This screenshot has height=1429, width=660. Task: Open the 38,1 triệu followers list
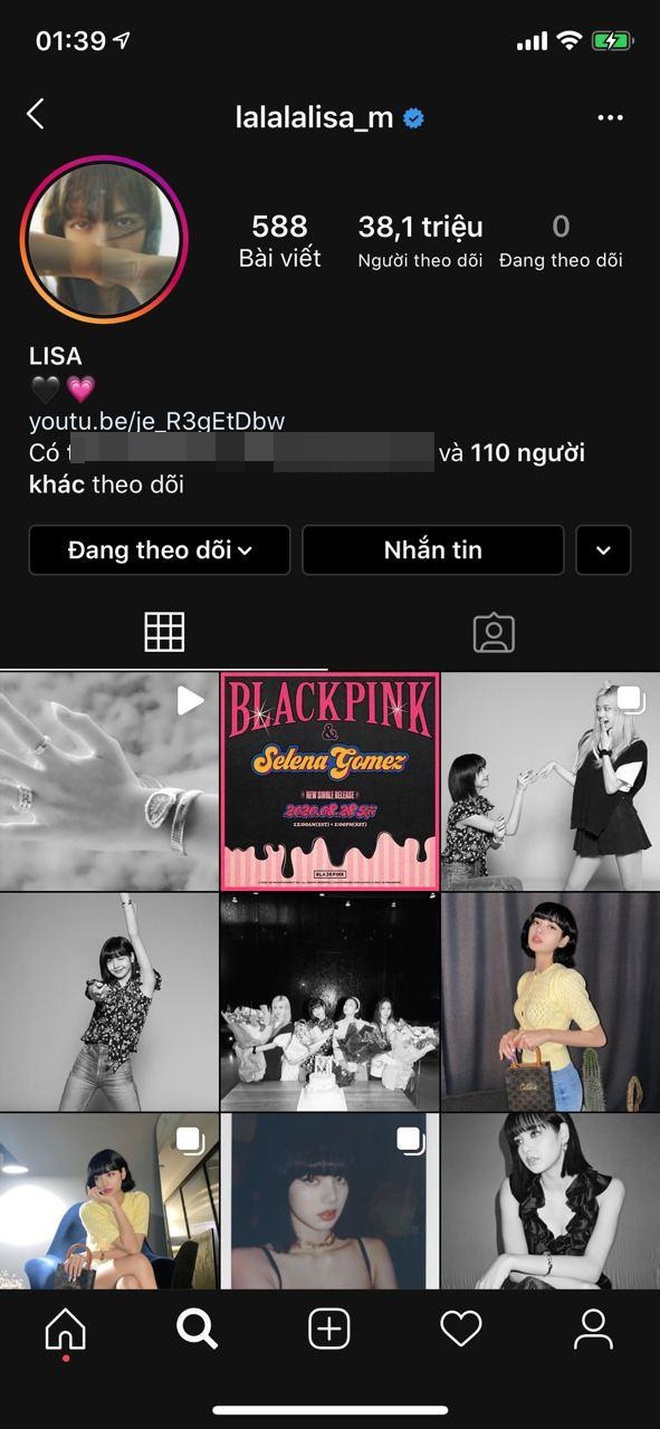[x=420, y=241]
